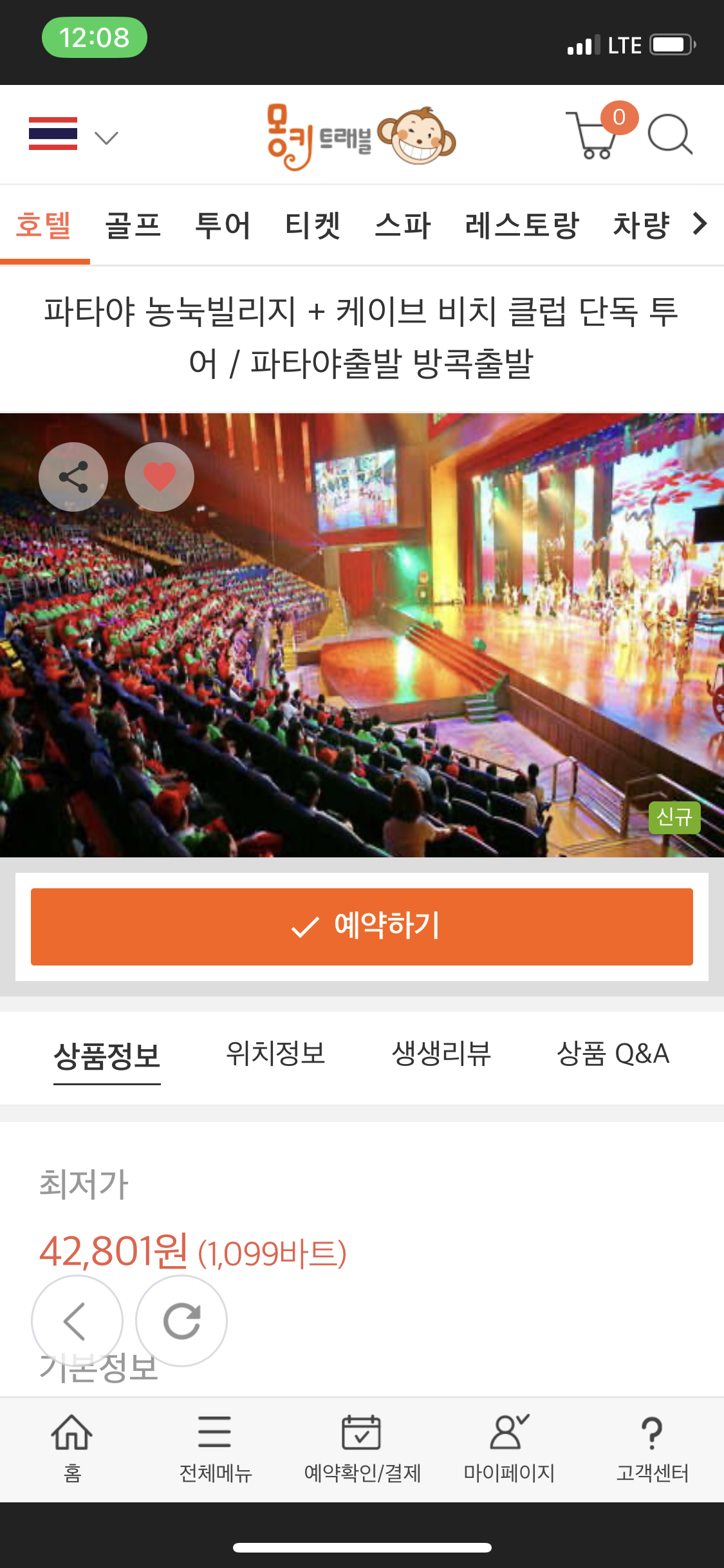Switch to 위치정보 tab
Image resolution: width=724 pixels, height=1568 pixels.
coord(275,1054)
